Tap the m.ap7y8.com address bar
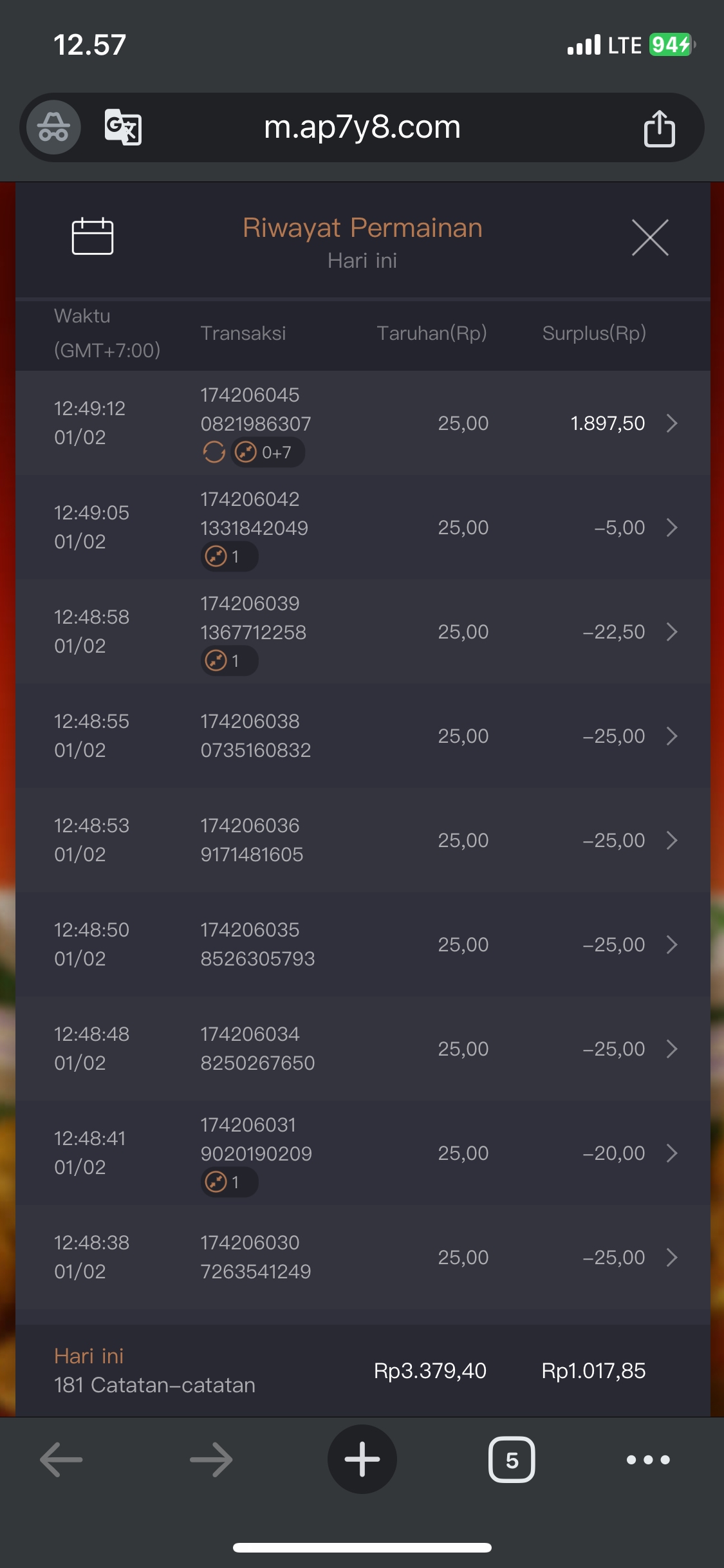Screen dimensions: 724x1568 [362, 127]
